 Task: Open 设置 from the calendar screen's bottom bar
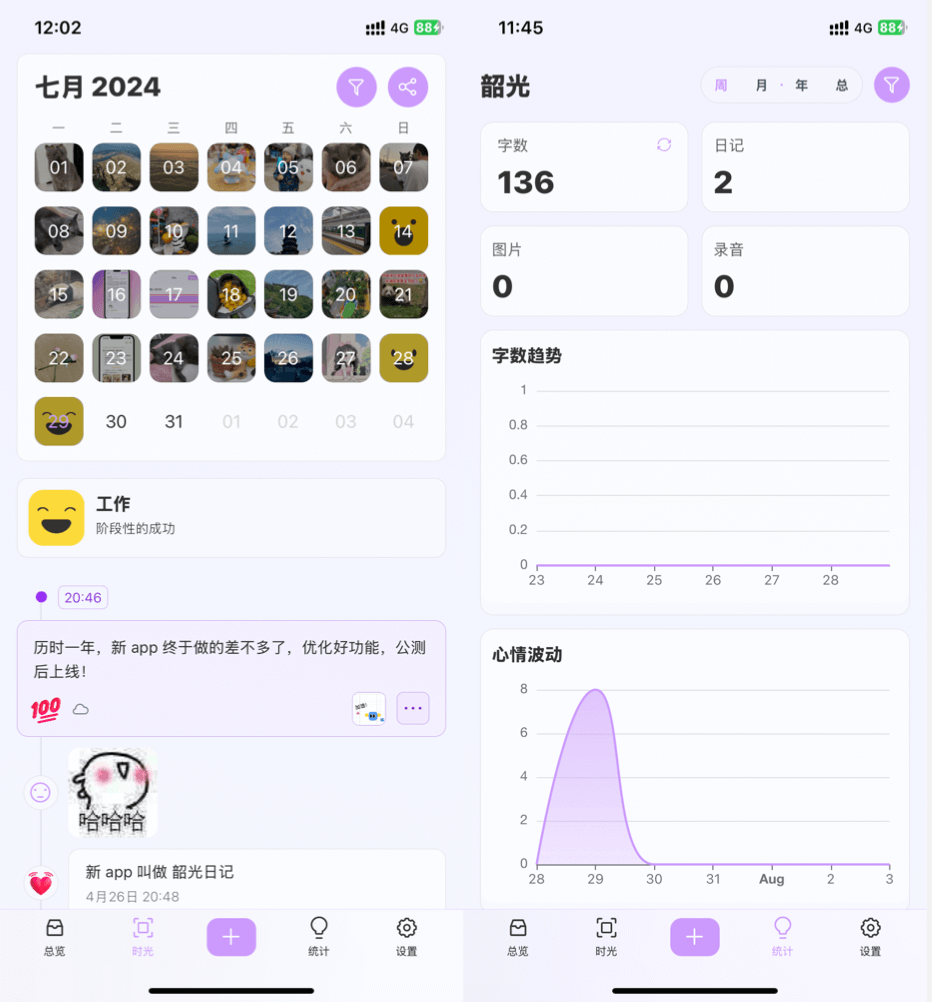[x=406, y=937]
